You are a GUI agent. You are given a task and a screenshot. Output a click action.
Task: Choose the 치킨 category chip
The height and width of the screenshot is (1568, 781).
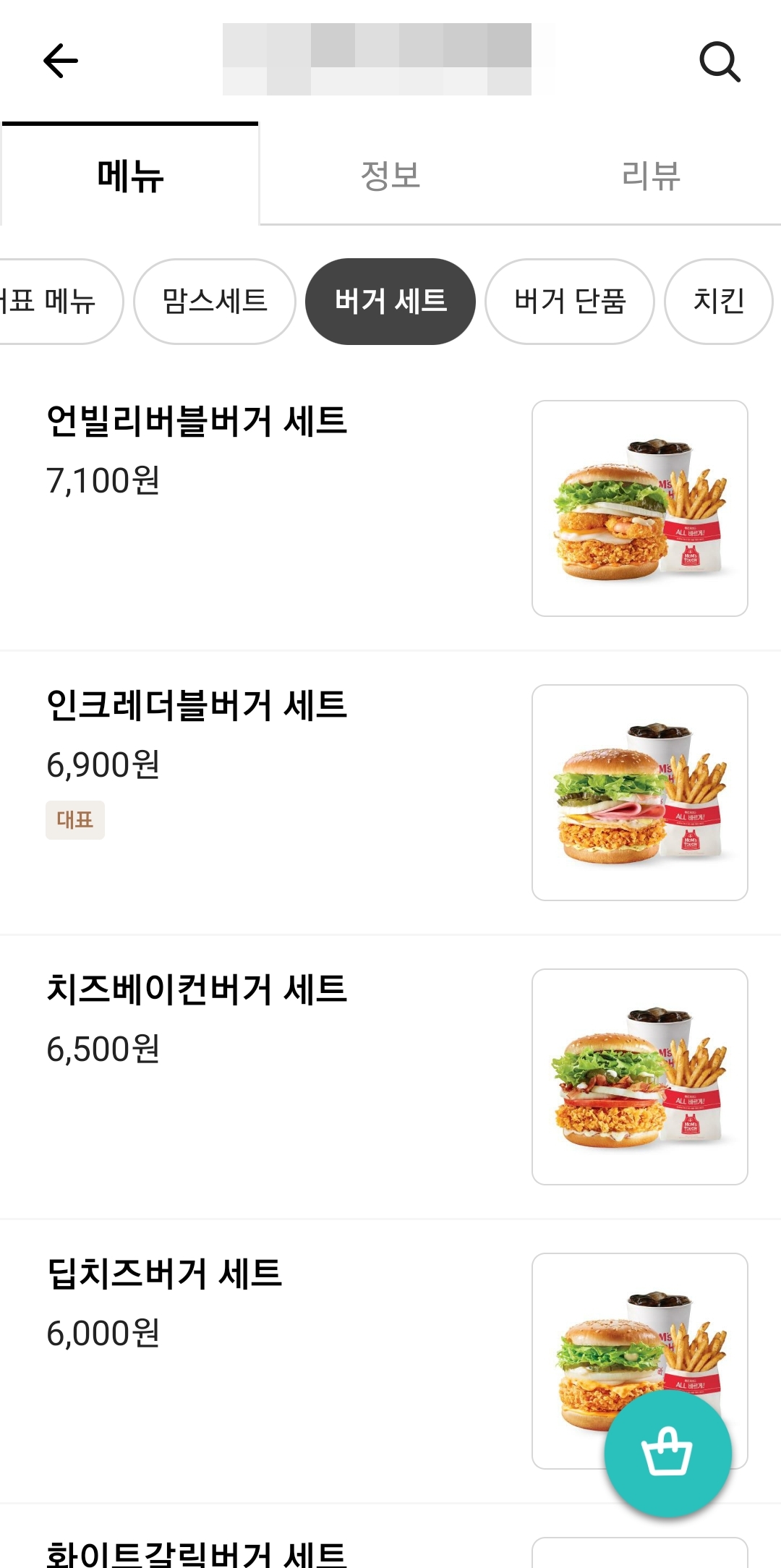point(718,301)
